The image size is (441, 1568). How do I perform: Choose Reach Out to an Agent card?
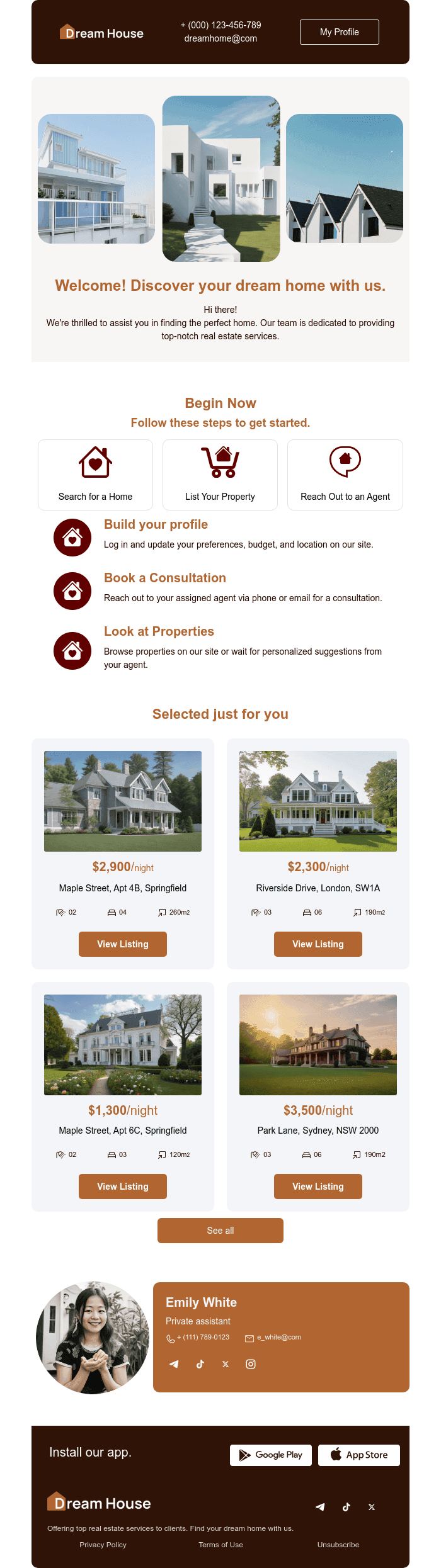pyautogui.click(x=345, y=475)
